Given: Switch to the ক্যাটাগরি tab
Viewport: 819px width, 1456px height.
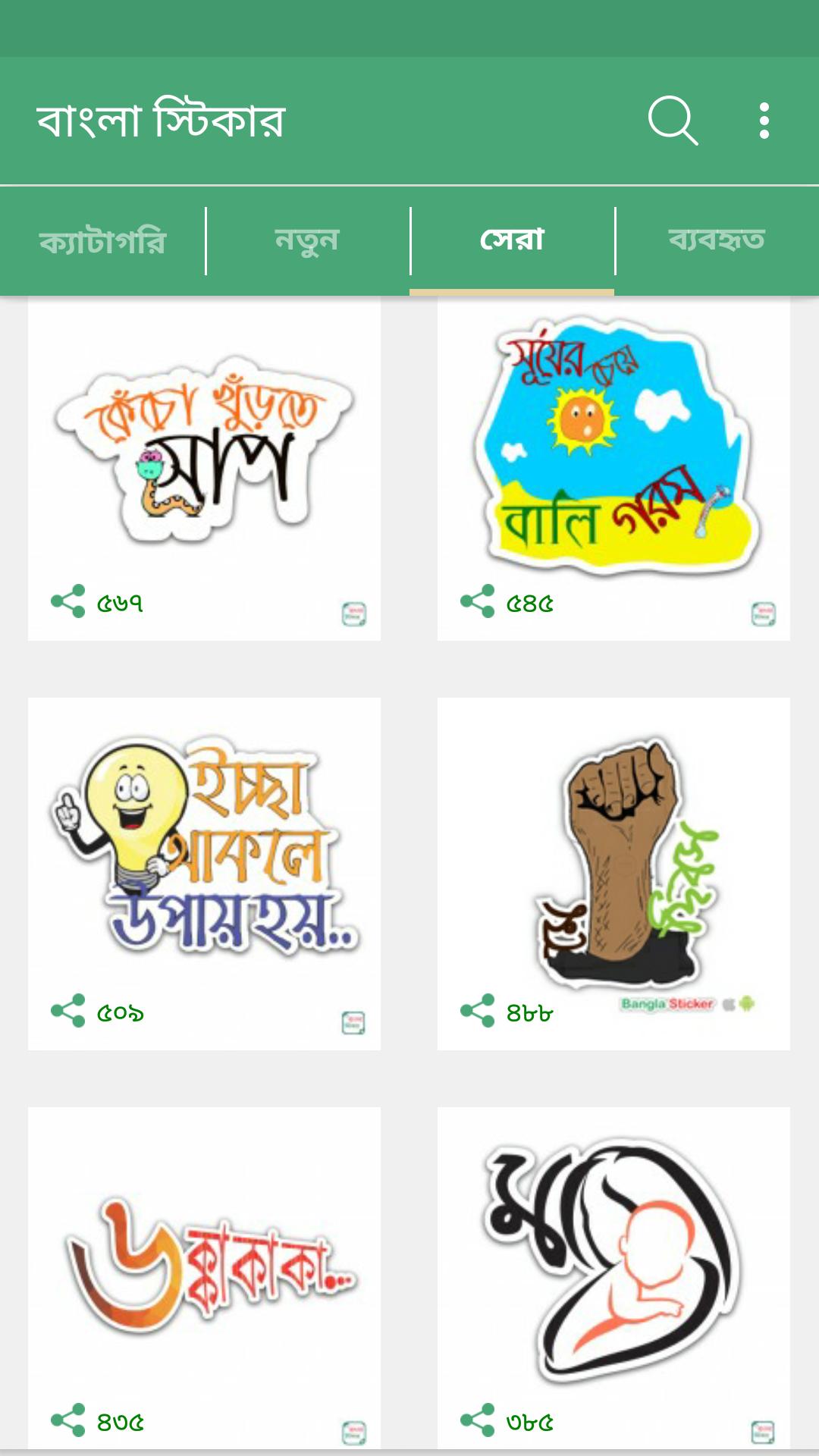Looking at the screenshot, I should pyautogui.click(x=102, y=241).
